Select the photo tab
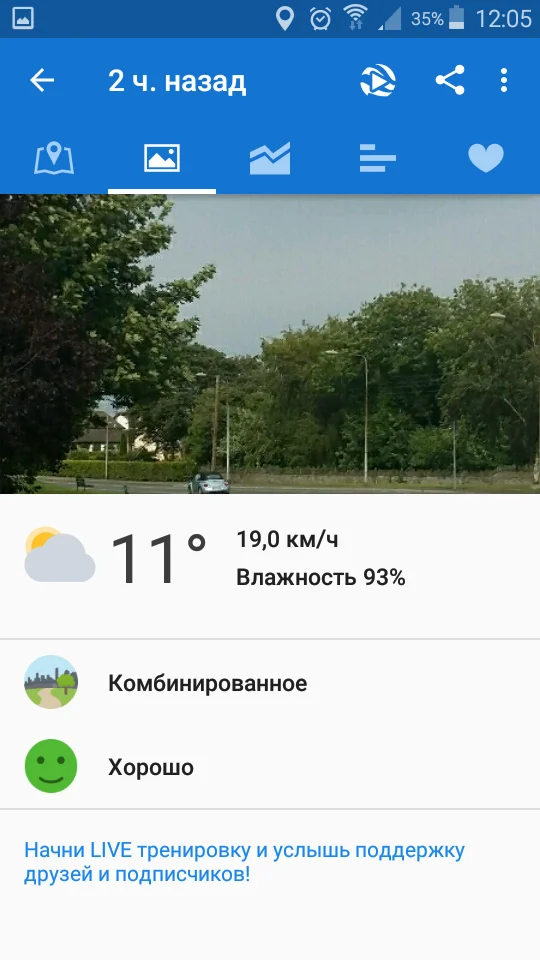540x960 pixels. click(162, 158)
